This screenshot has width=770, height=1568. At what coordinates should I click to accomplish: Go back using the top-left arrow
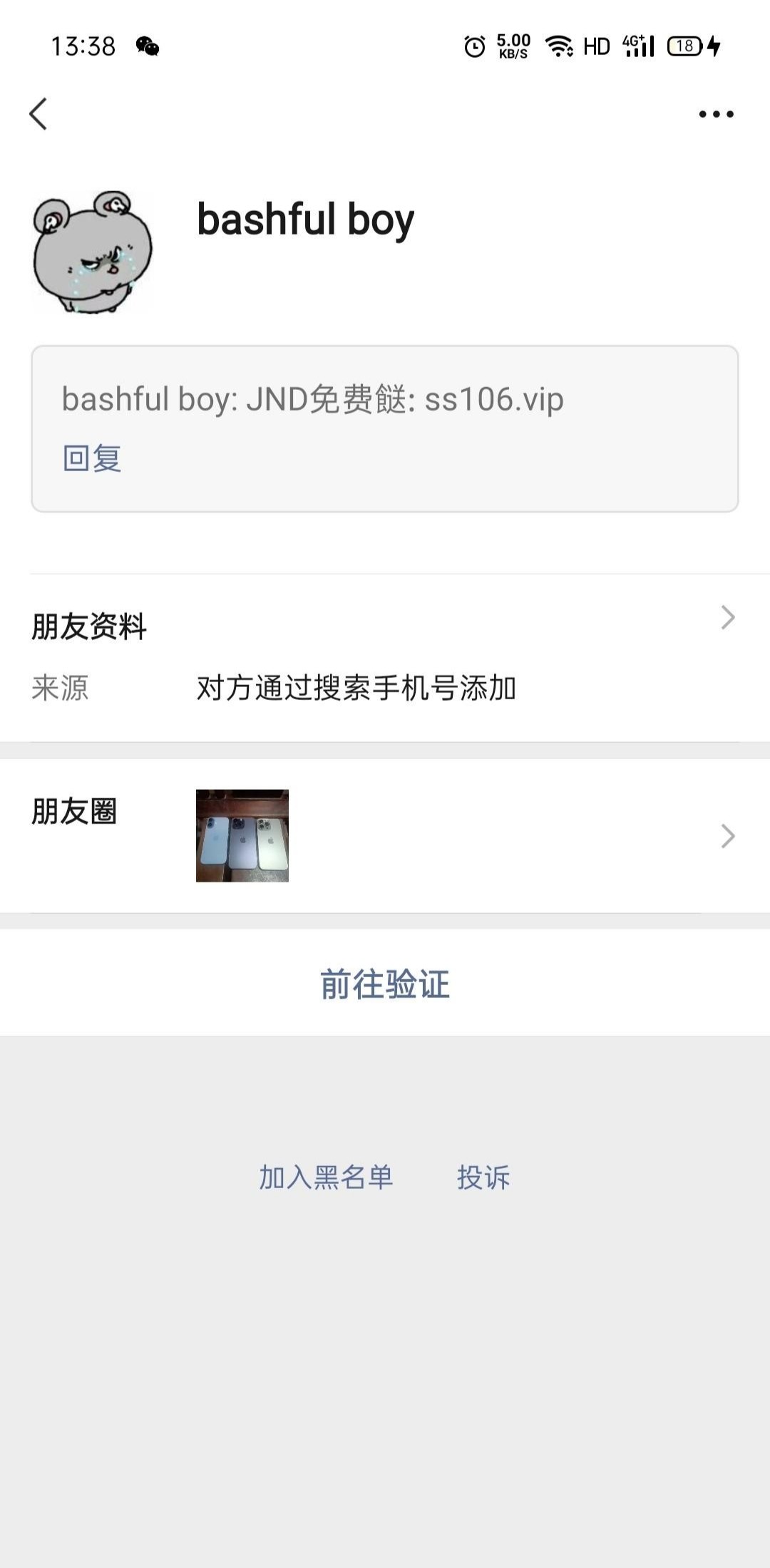point(38,114)
